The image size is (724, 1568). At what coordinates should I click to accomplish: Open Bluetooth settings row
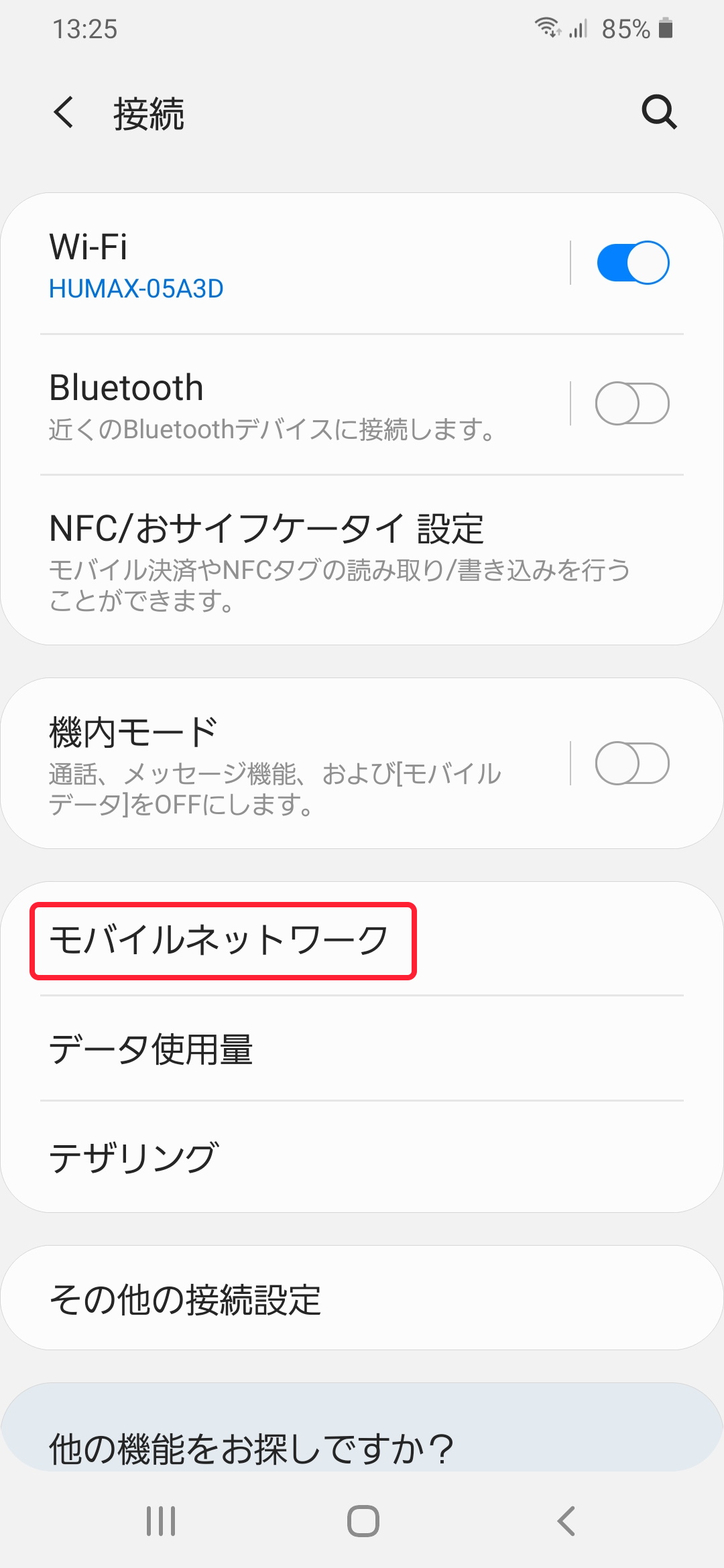[295, 405]
